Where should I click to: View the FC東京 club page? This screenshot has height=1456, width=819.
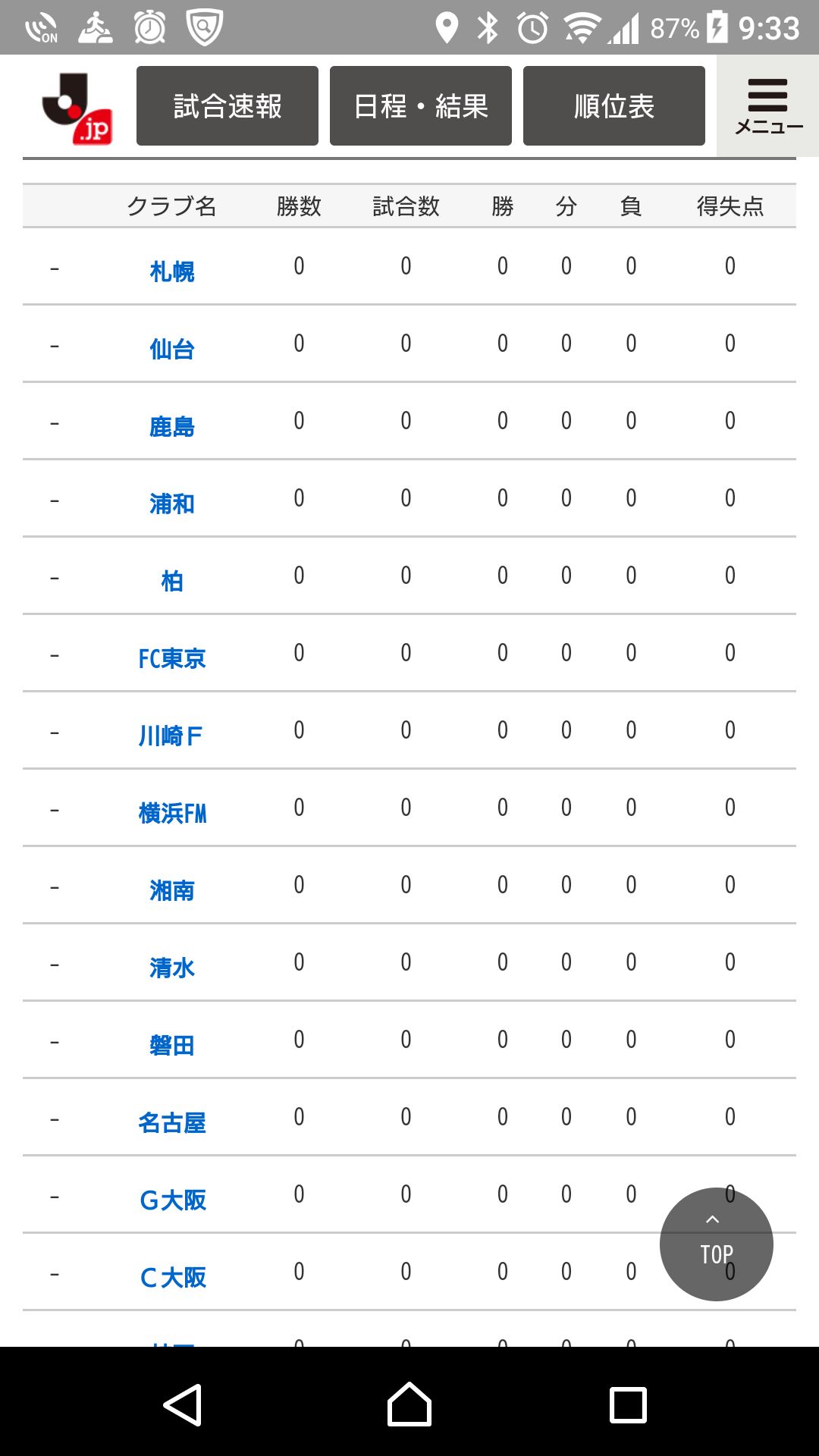(x=172, y=658)
